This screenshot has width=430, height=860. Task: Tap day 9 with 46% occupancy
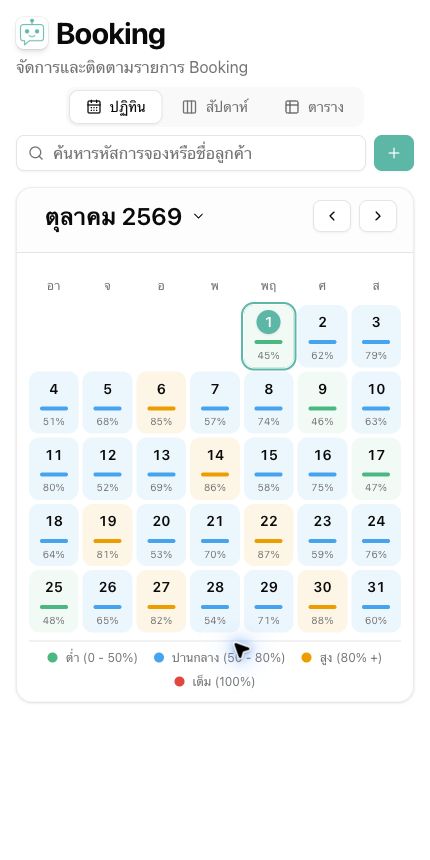tap(322, 403)
